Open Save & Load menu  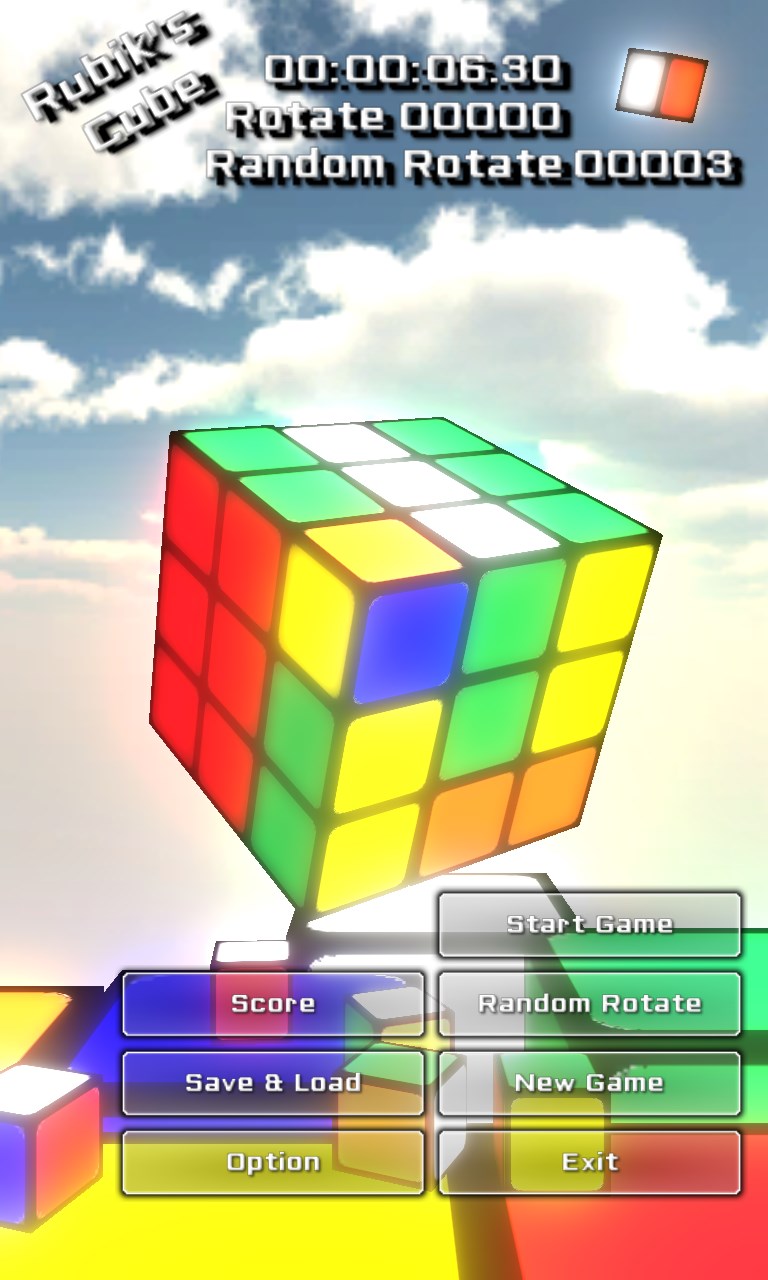click(x=273, y=1082)
